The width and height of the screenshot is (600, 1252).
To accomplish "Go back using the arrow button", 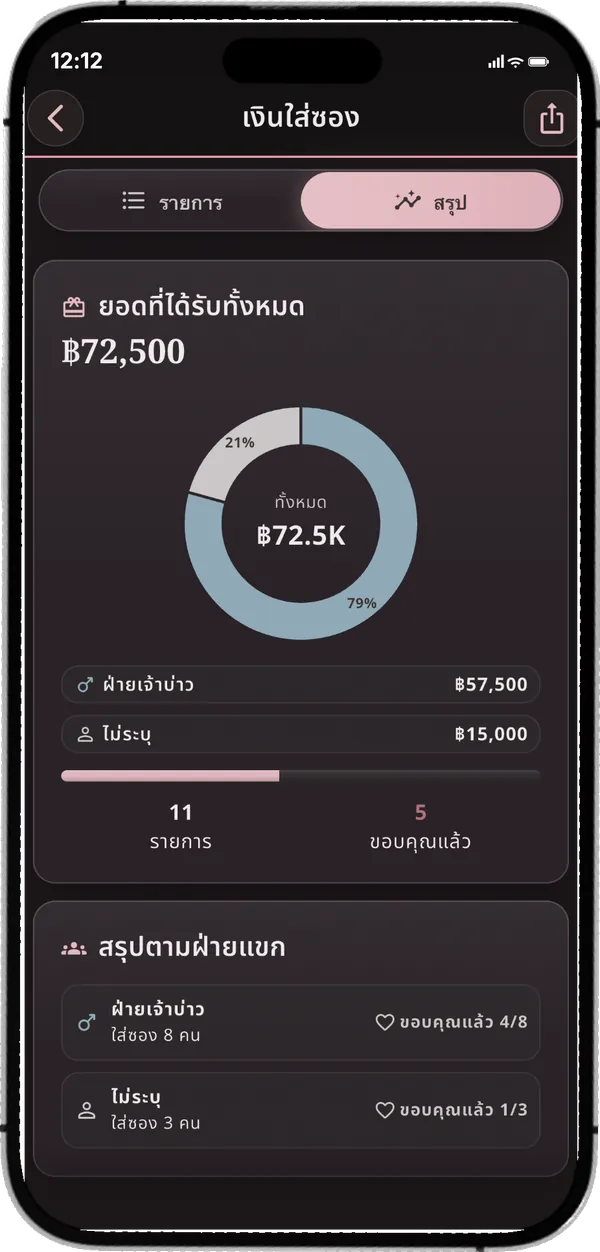I will coord(55,119).
